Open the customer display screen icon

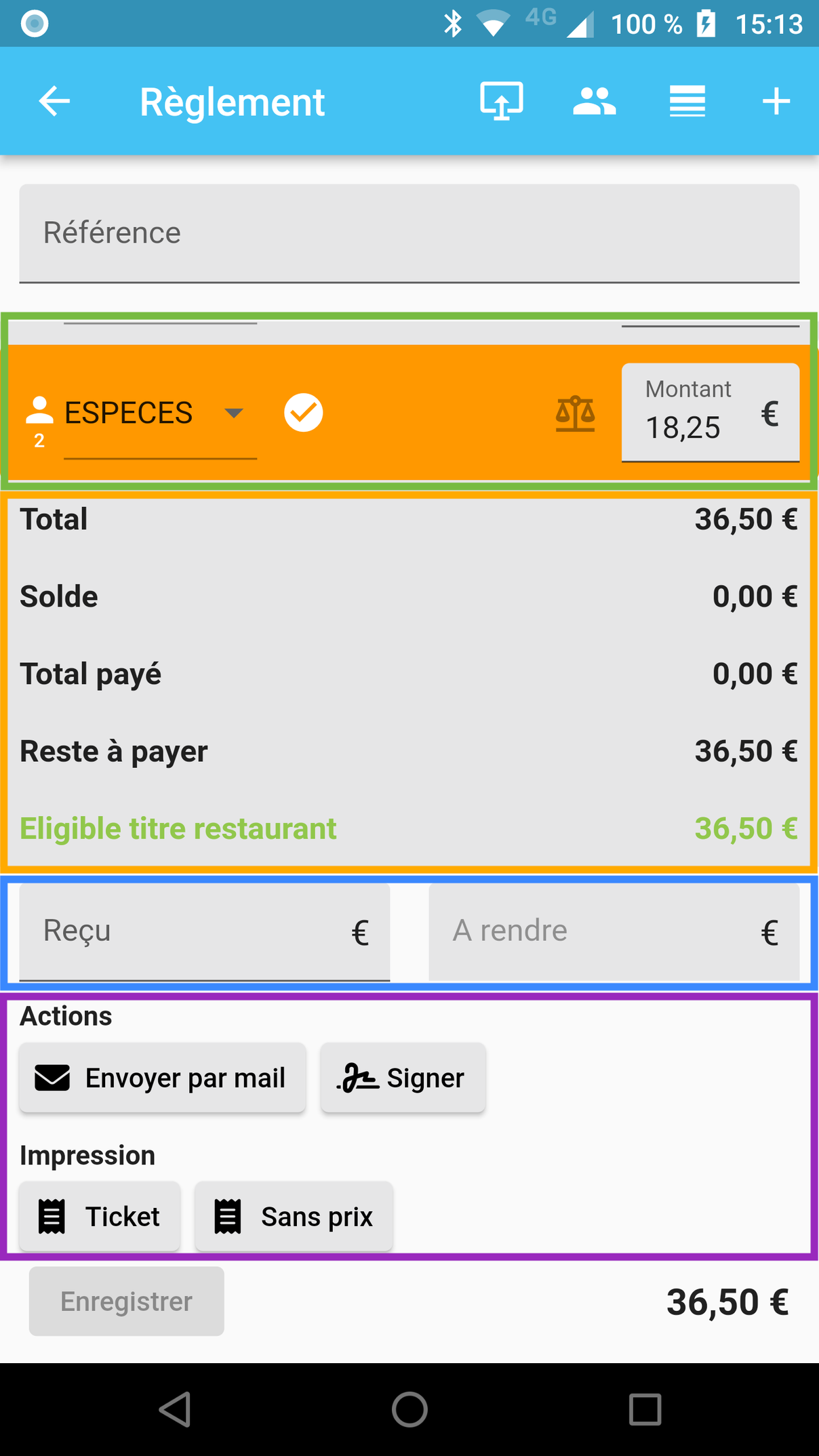(x=501, y=102)
